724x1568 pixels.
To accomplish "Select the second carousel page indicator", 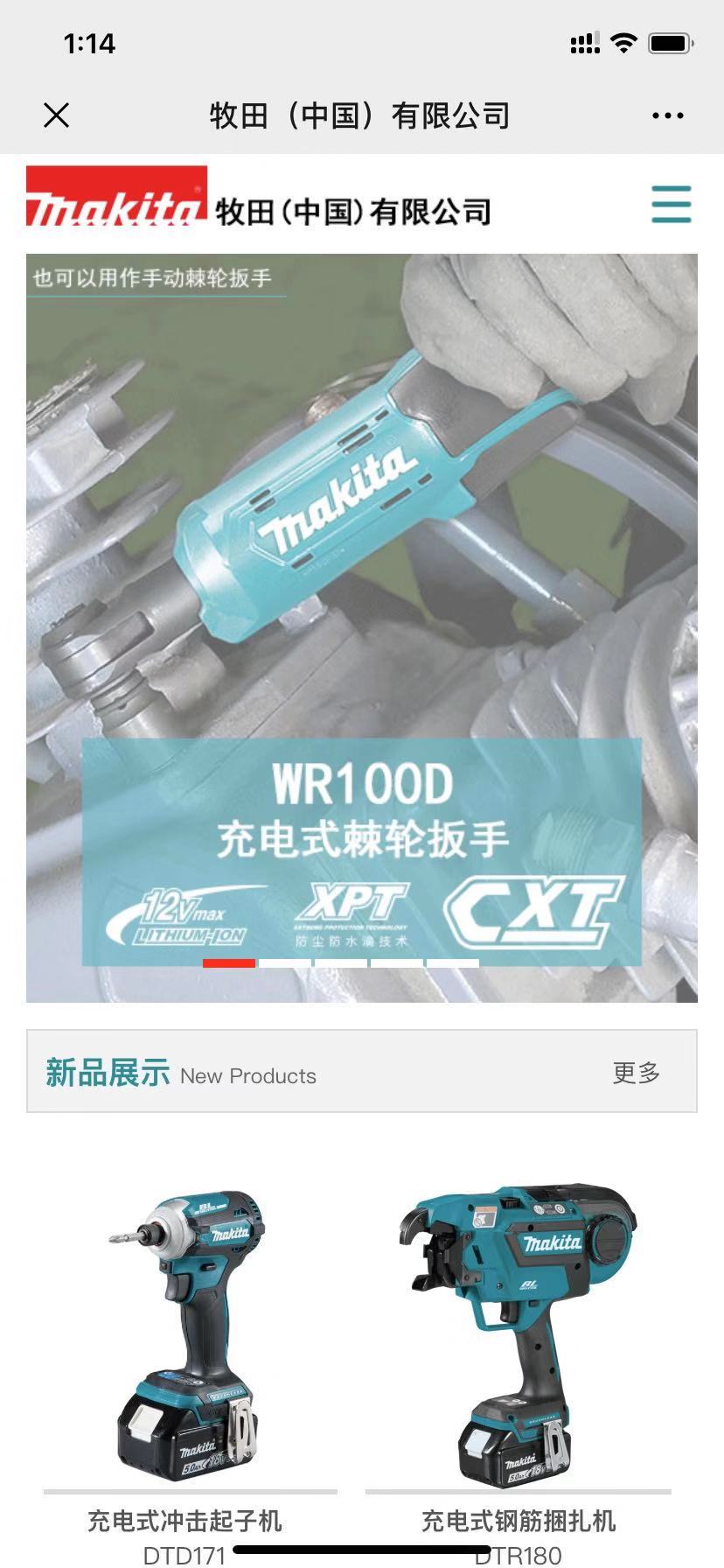I will (x=285, y=963).
